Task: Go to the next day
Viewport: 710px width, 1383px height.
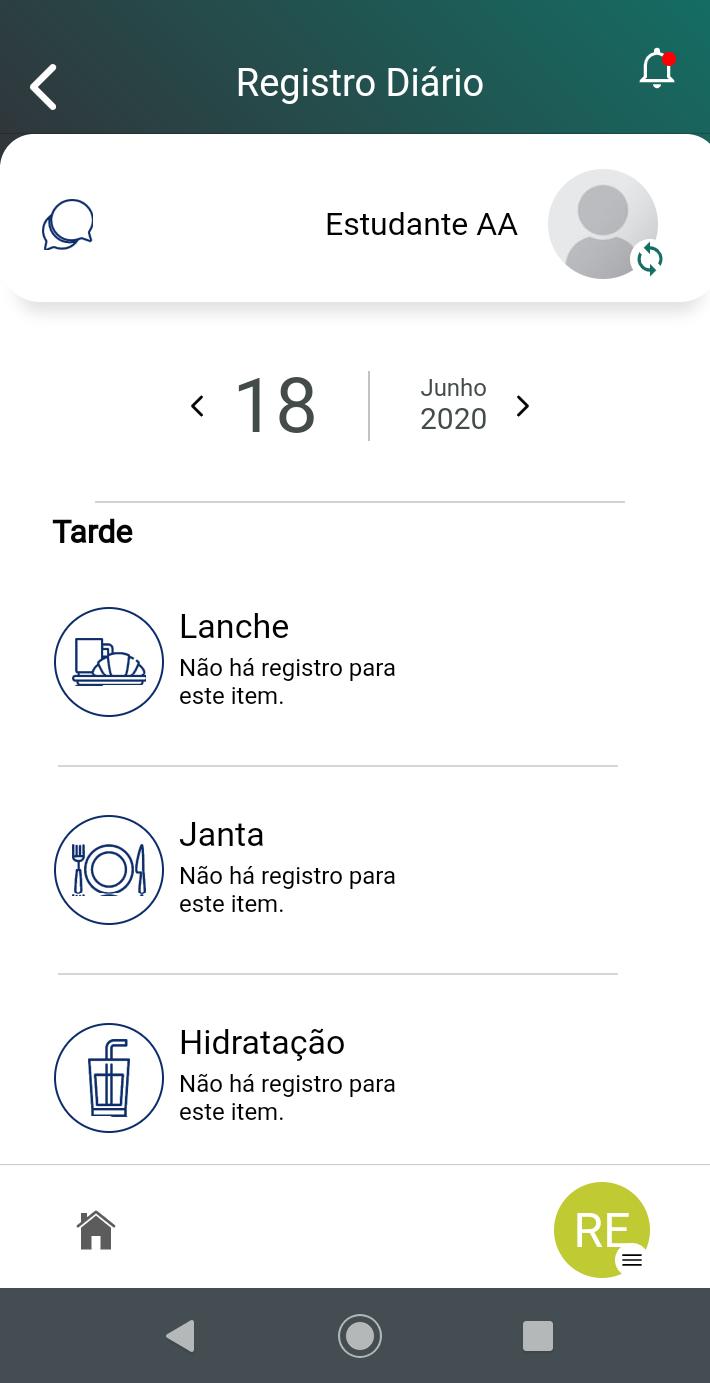Action: click(x=522, y=406)
